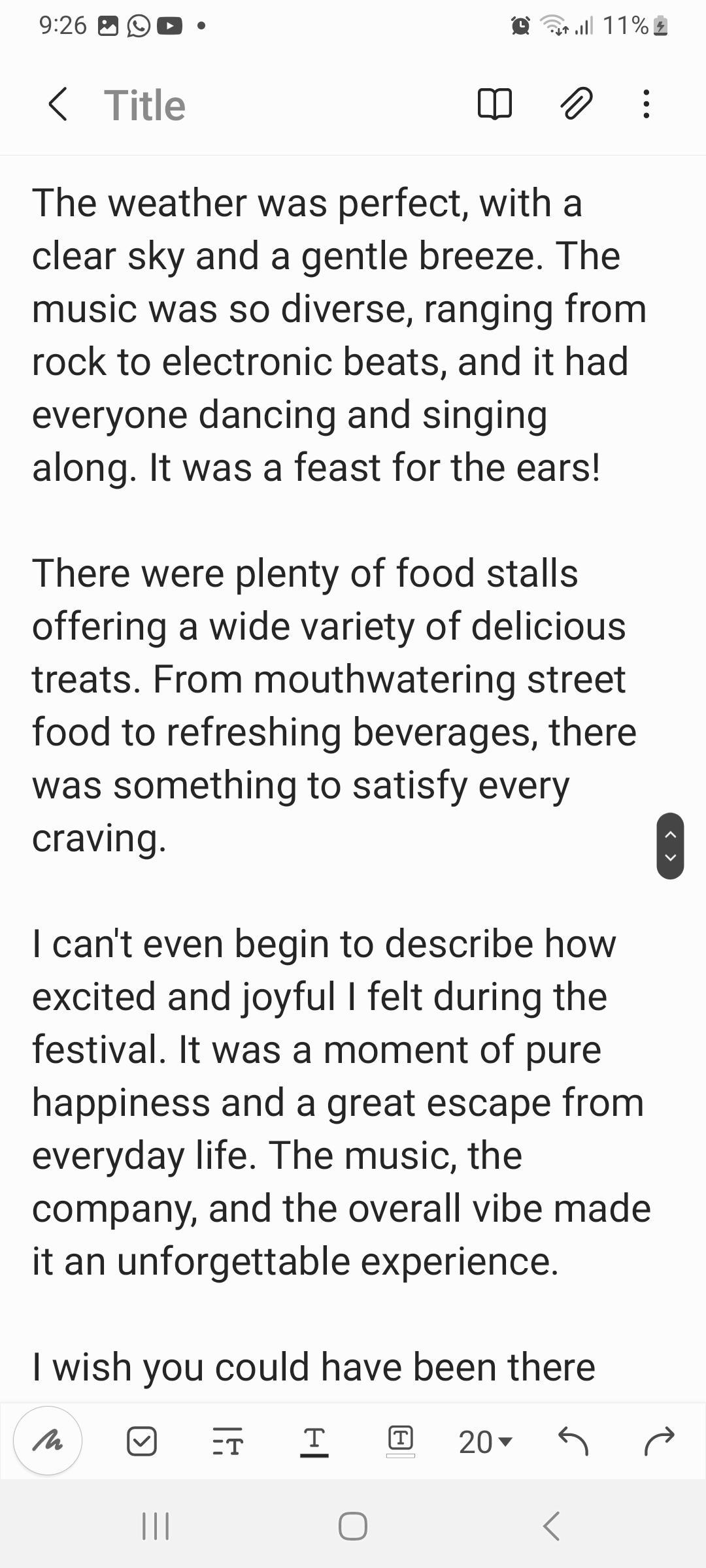706x1568 pixels.
Task: Activate the handwriting pen tool
Action: 48,1441
